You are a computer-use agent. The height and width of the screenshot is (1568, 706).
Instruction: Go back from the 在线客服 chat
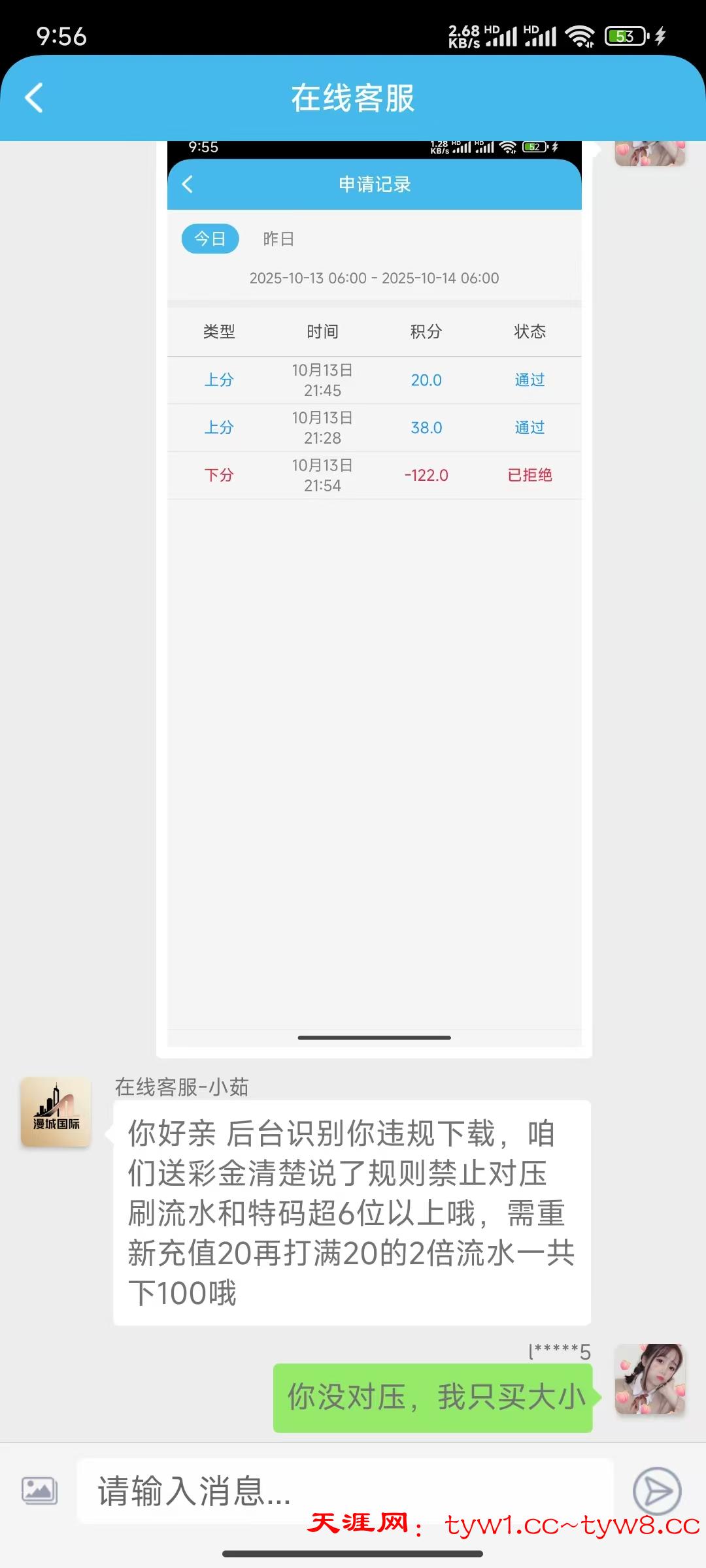coord(34,98)
